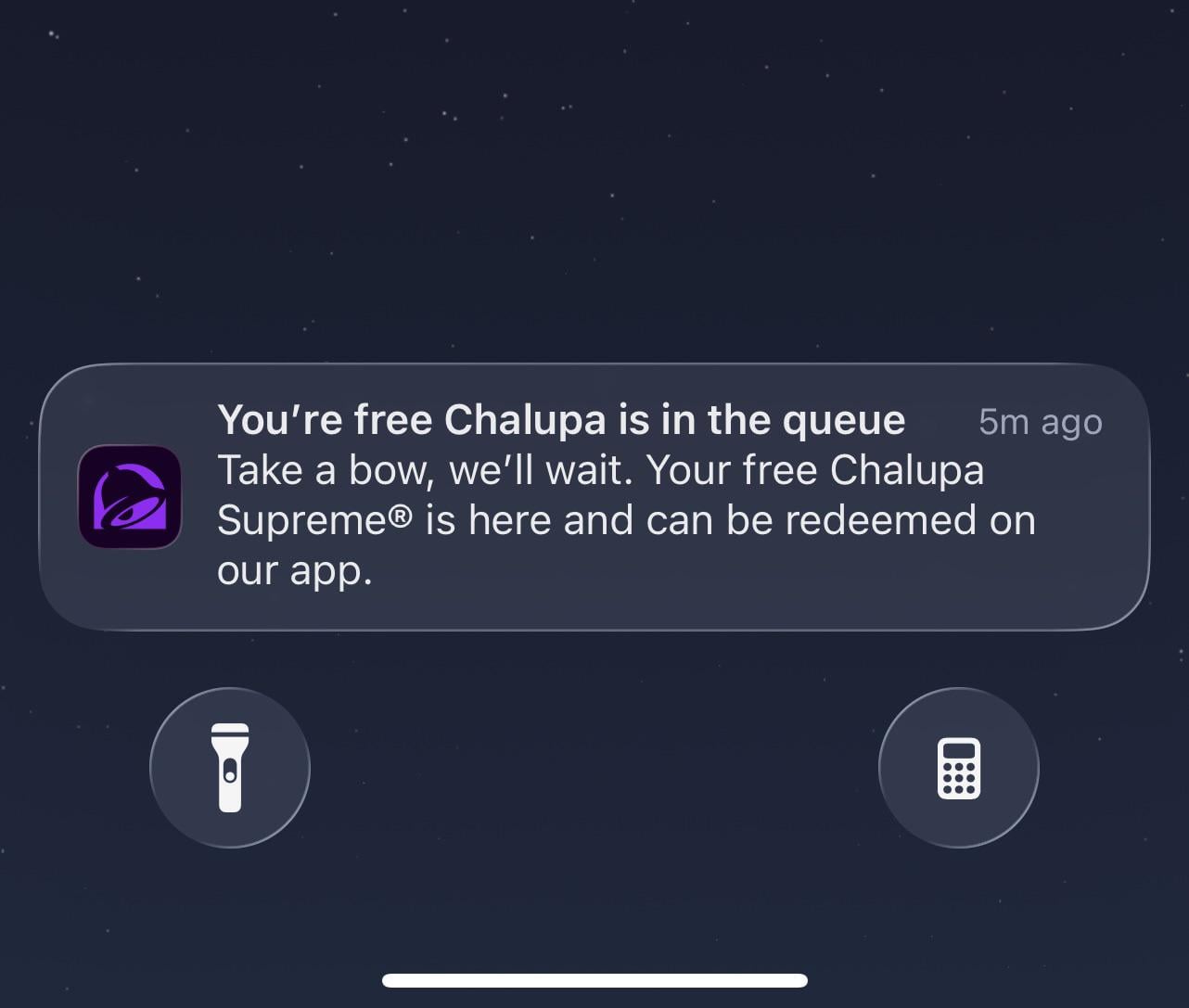
Task: Open the calculator shortcut
Action: tap(958, 767)
